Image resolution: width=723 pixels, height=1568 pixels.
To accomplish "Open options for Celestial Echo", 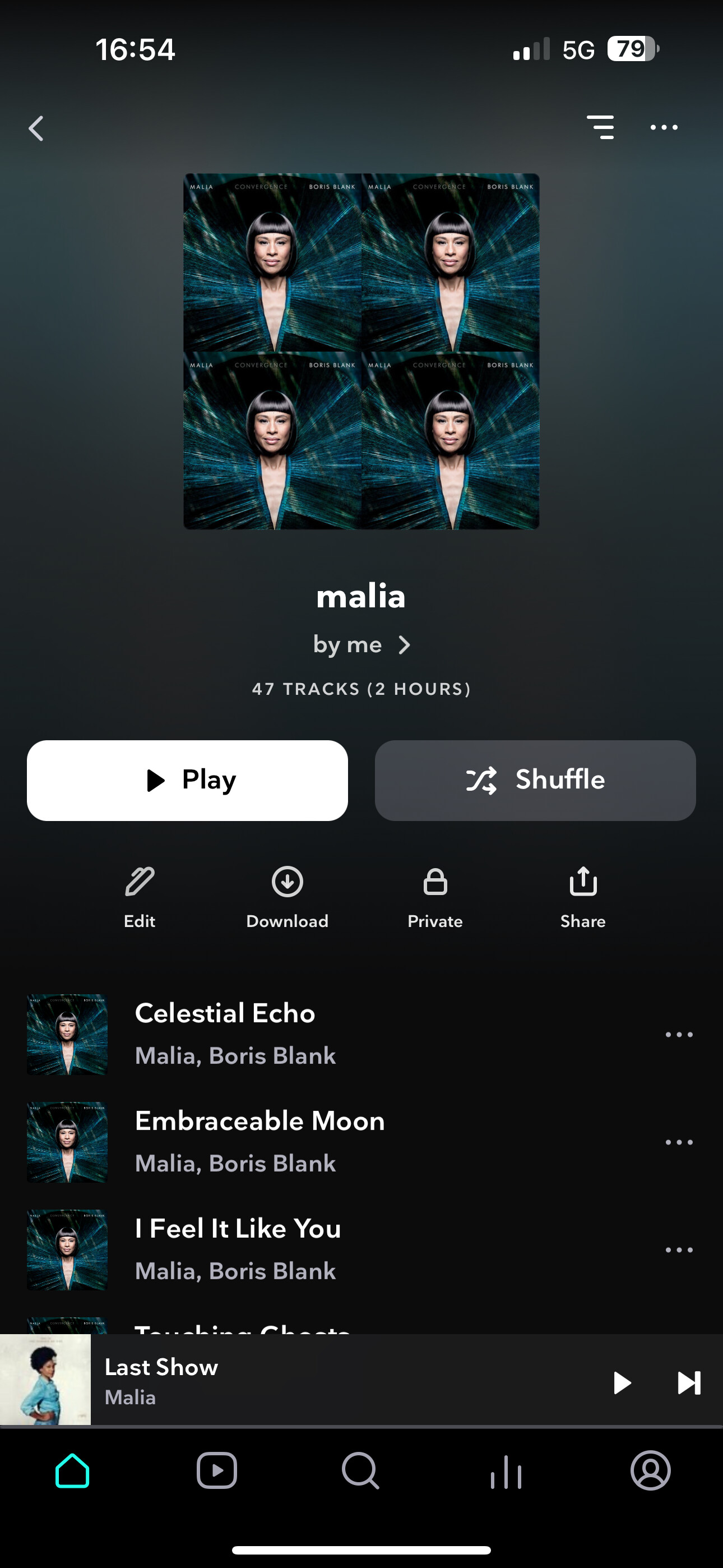I will click(x=679, y=1034).
